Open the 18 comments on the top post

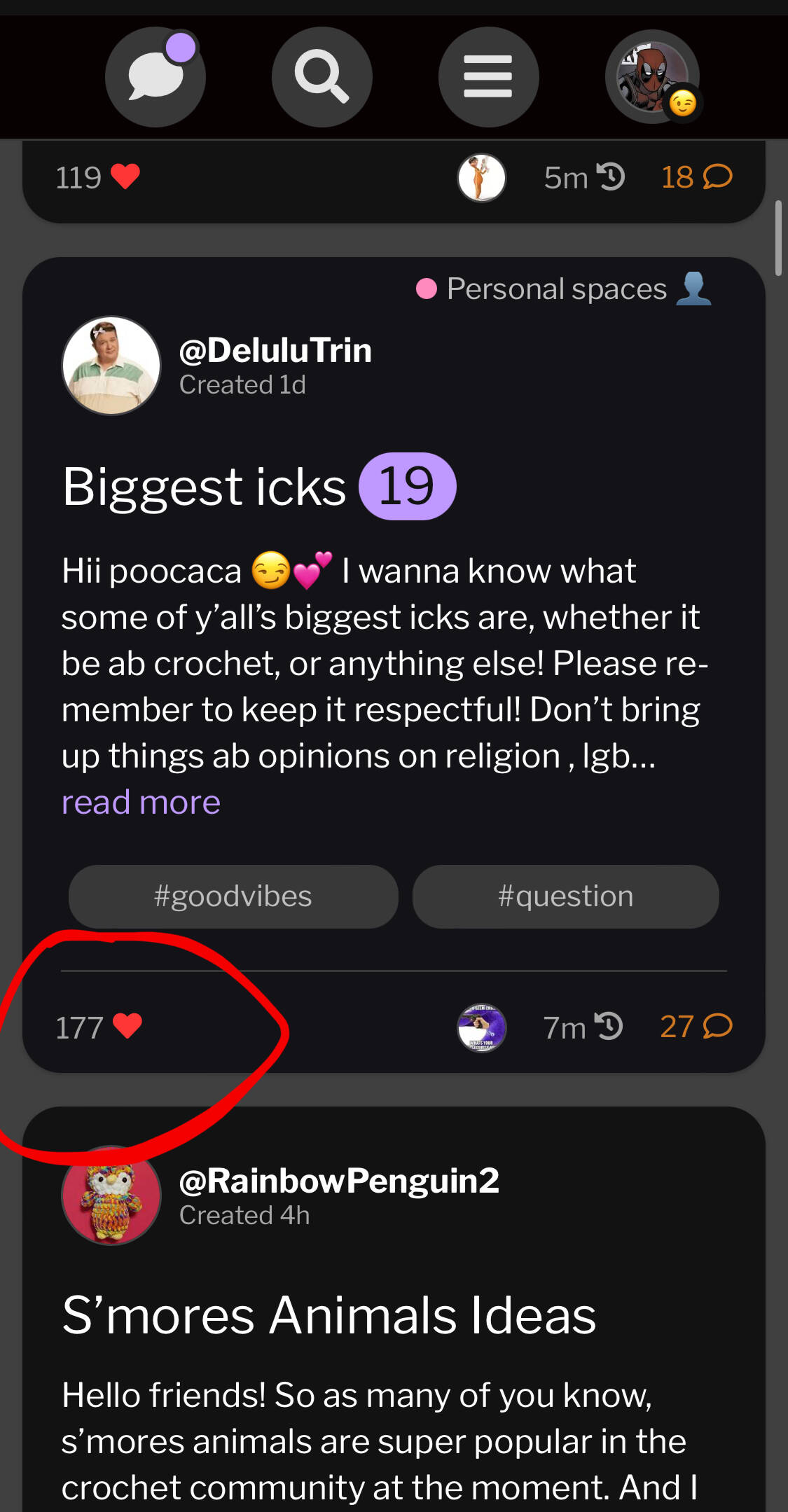(696, 177)
